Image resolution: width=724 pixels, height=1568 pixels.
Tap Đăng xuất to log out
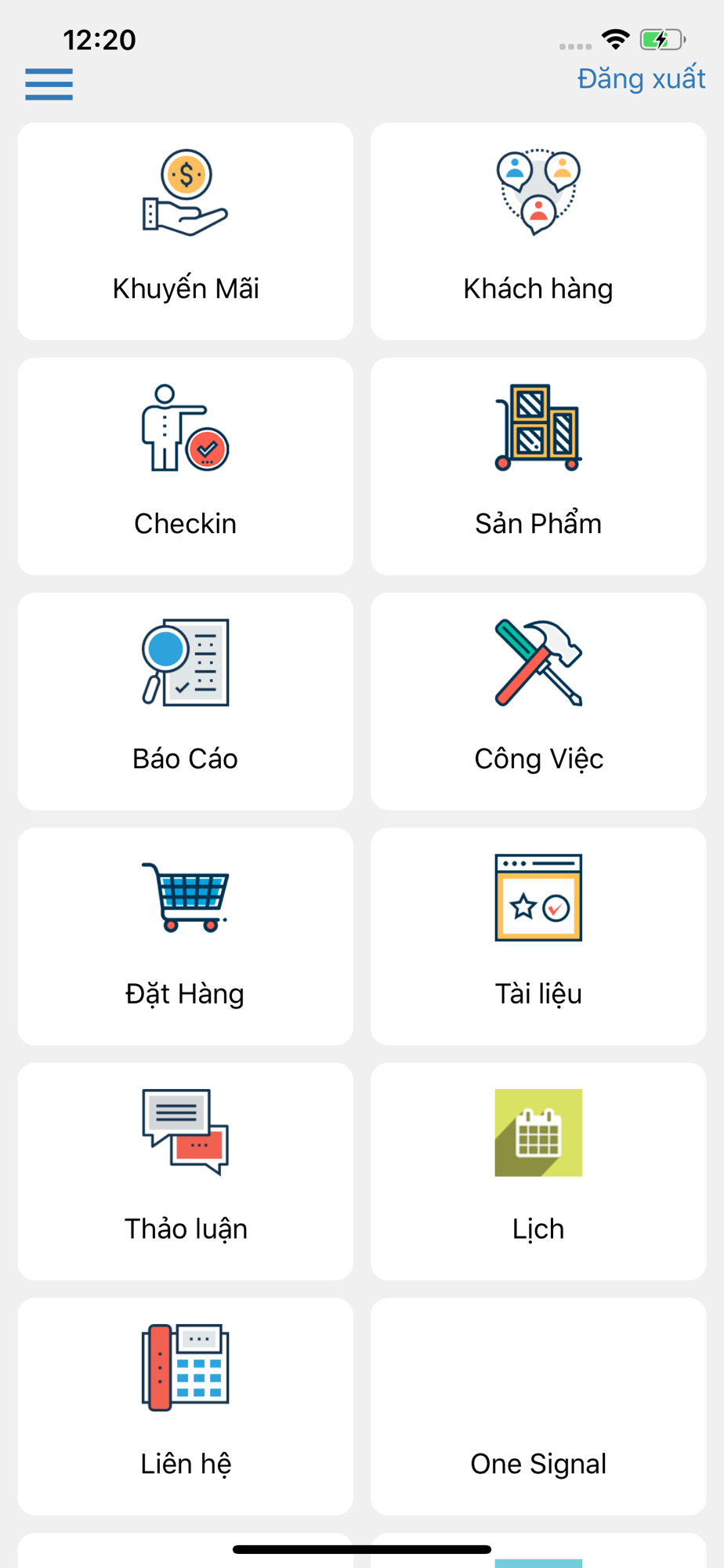[x=641, y=78]
